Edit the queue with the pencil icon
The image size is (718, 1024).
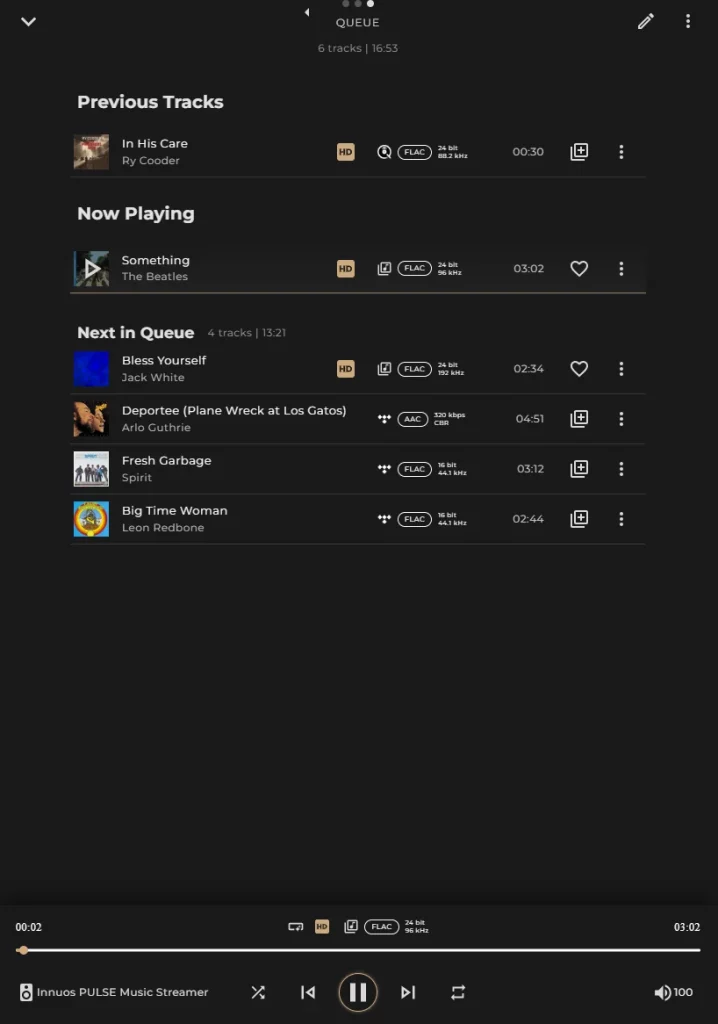tap(646, 21)
